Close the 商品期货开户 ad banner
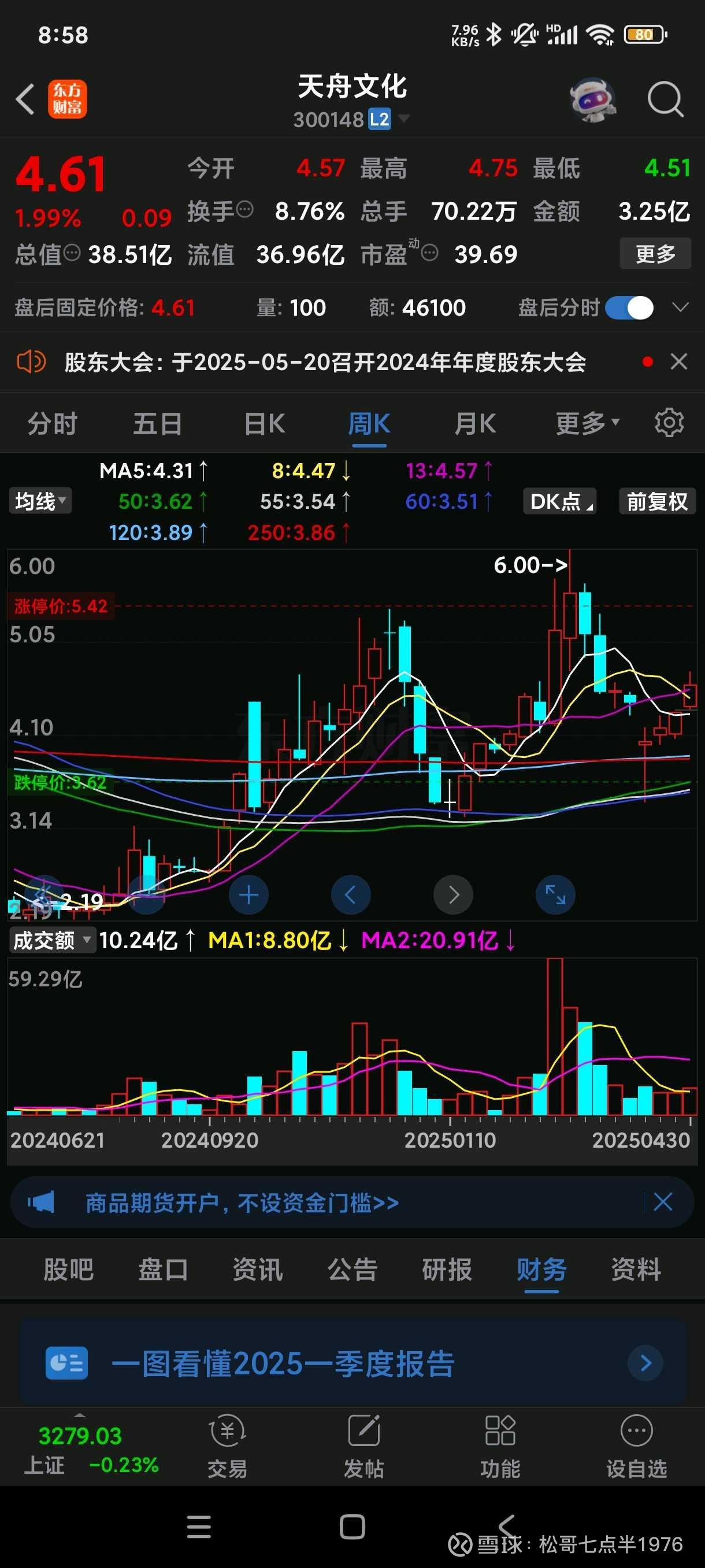The height and width of the screenshot is (1568, 705). tap(662, 1201)
